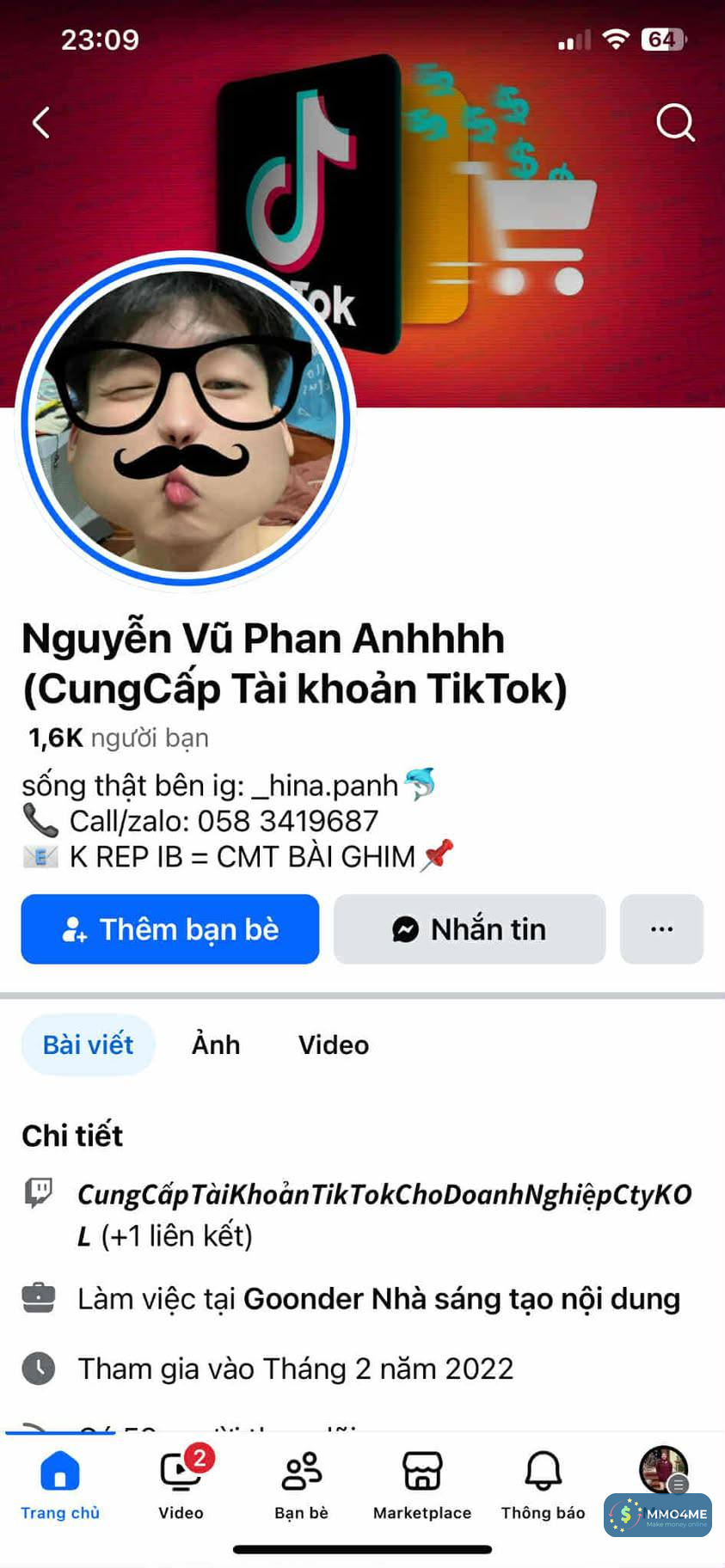Go to Trang chủ in bottom navigation
The width and height of the screenshot is (725, 1568).
[60, 1485]
